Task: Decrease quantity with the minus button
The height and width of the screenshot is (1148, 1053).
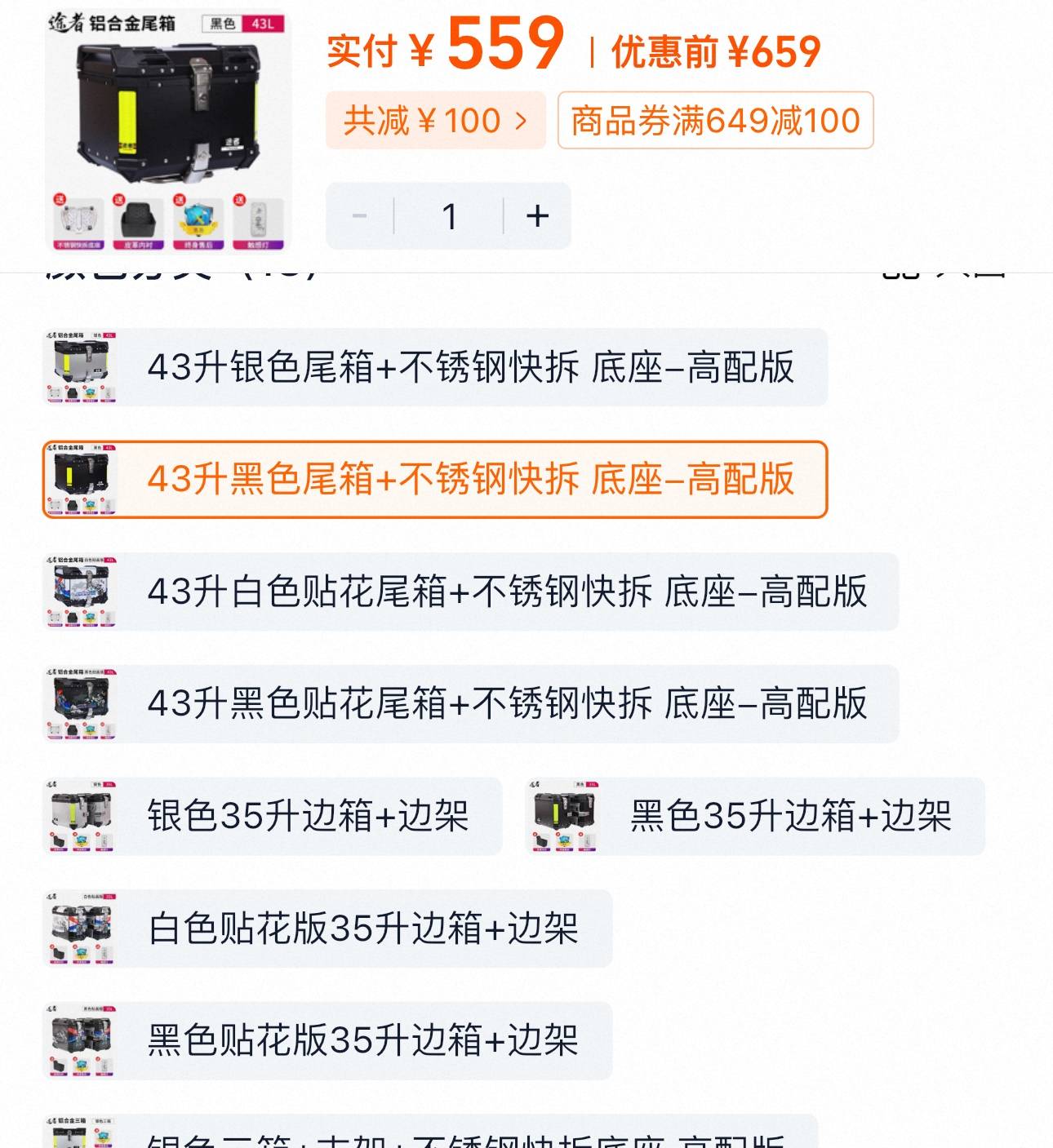Action: point(360,216)
